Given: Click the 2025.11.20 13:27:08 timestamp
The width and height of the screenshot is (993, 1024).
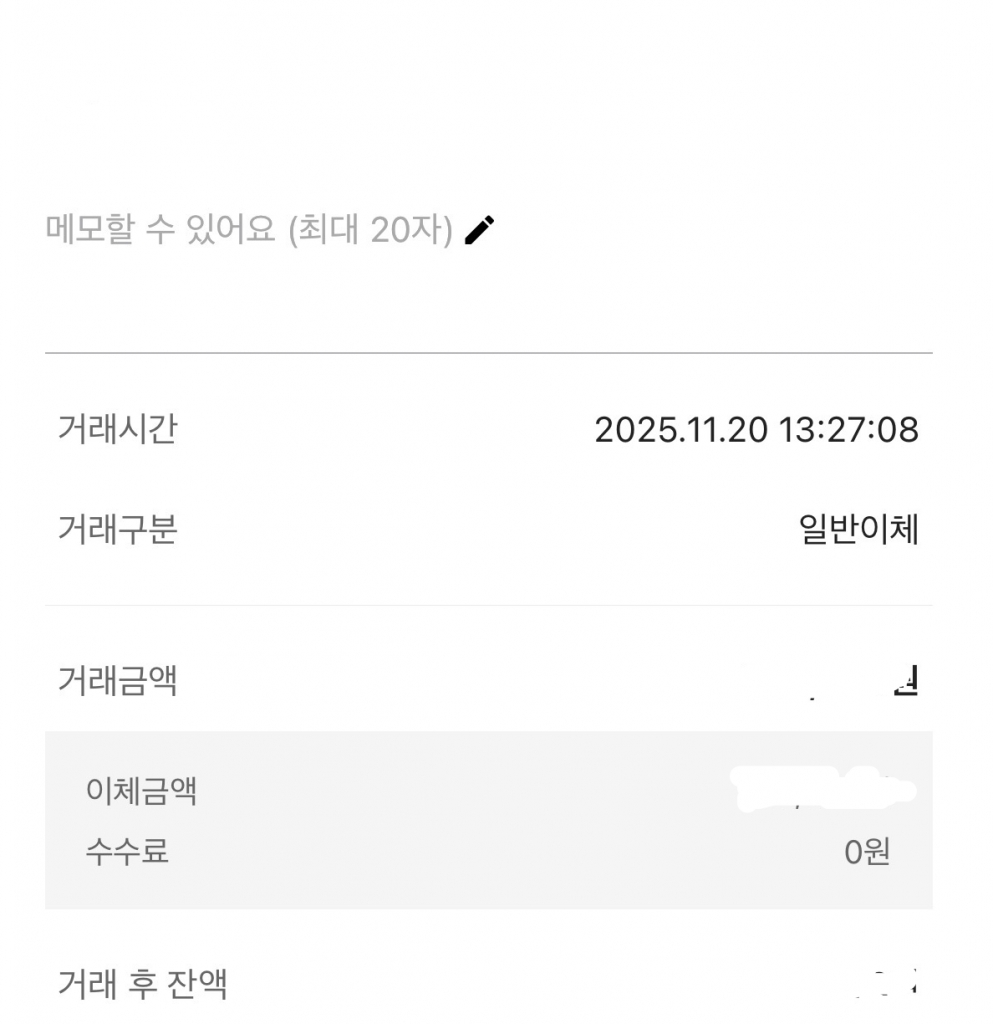Looking at the screenshot, I should point(760,428).
